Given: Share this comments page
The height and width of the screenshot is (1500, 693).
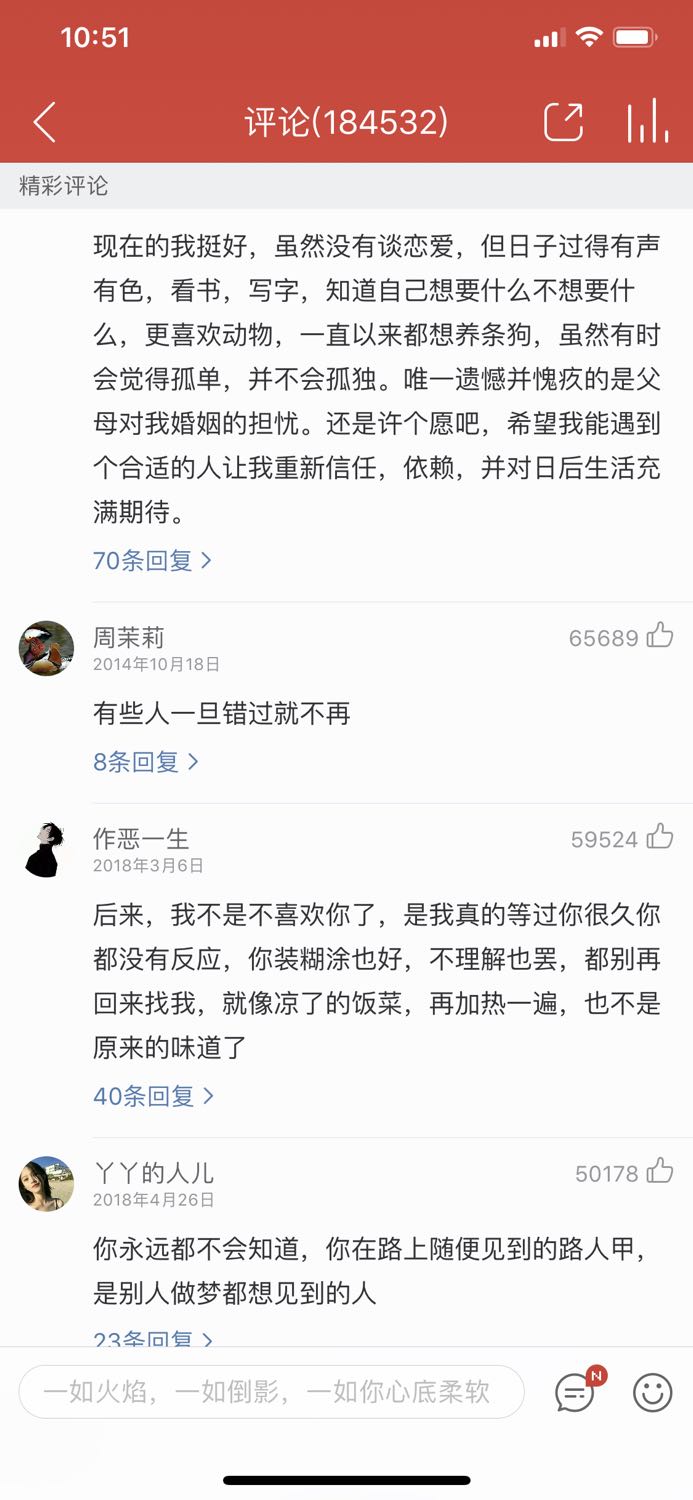Looking at the screenshot, I should [563, 122].
